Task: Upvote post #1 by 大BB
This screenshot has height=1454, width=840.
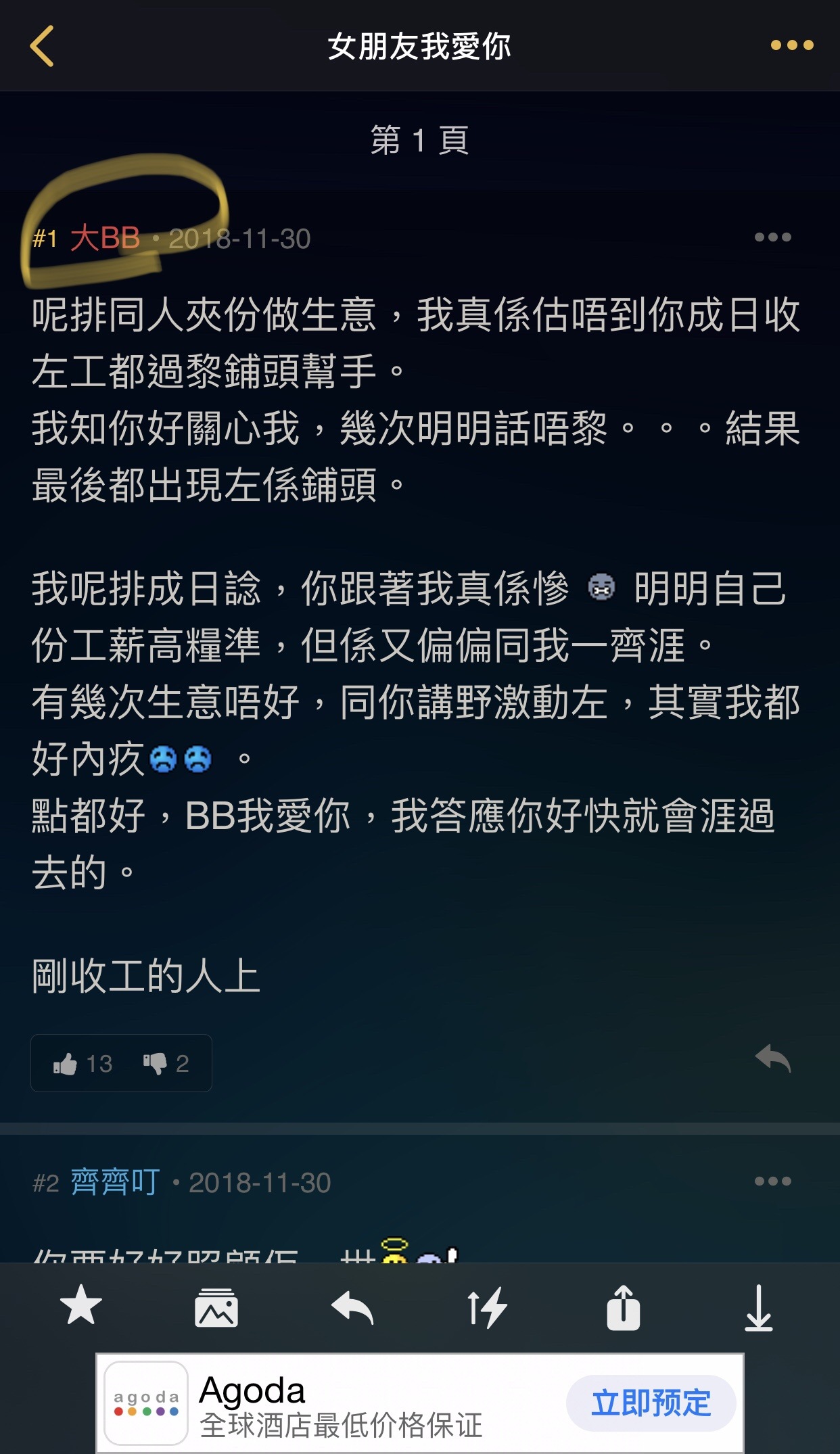Action: click(x=83, y=1064)
